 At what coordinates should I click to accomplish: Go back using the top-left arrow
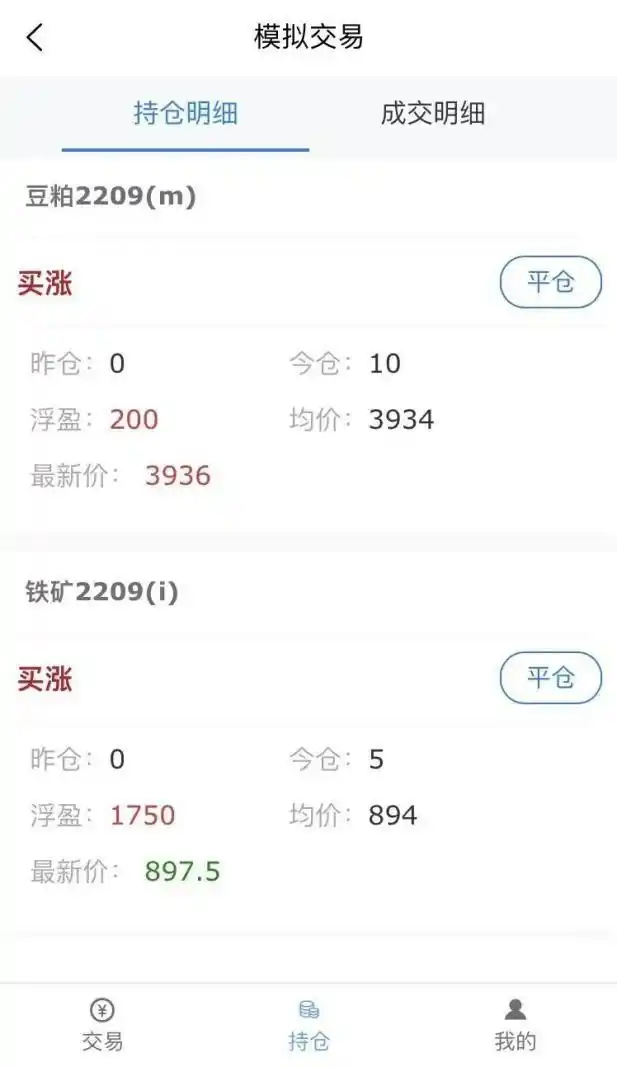(x=35, y=38)
